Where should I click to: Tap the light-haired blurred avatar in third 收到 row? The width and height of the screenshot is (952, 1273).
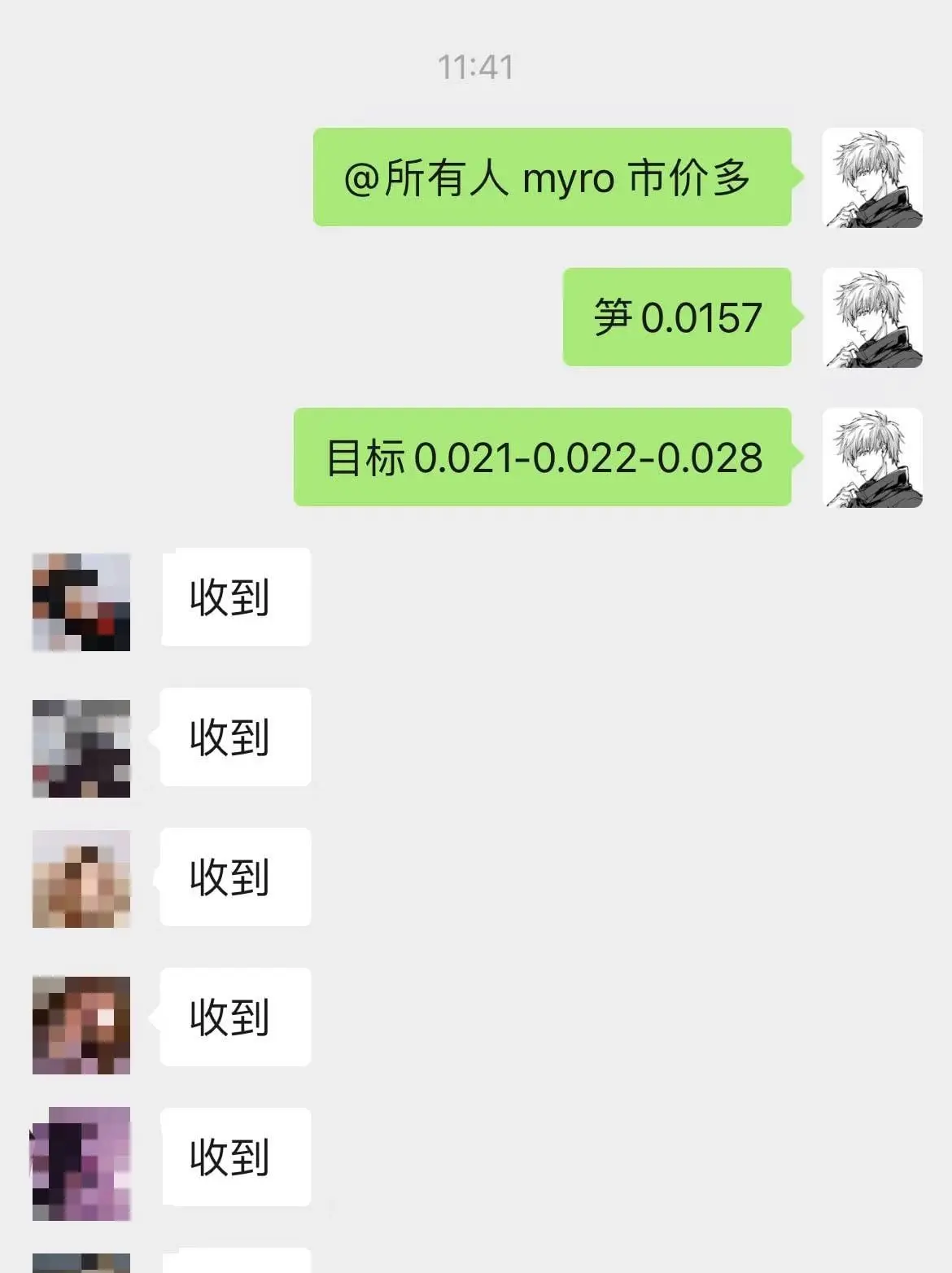tap(79, 878)
